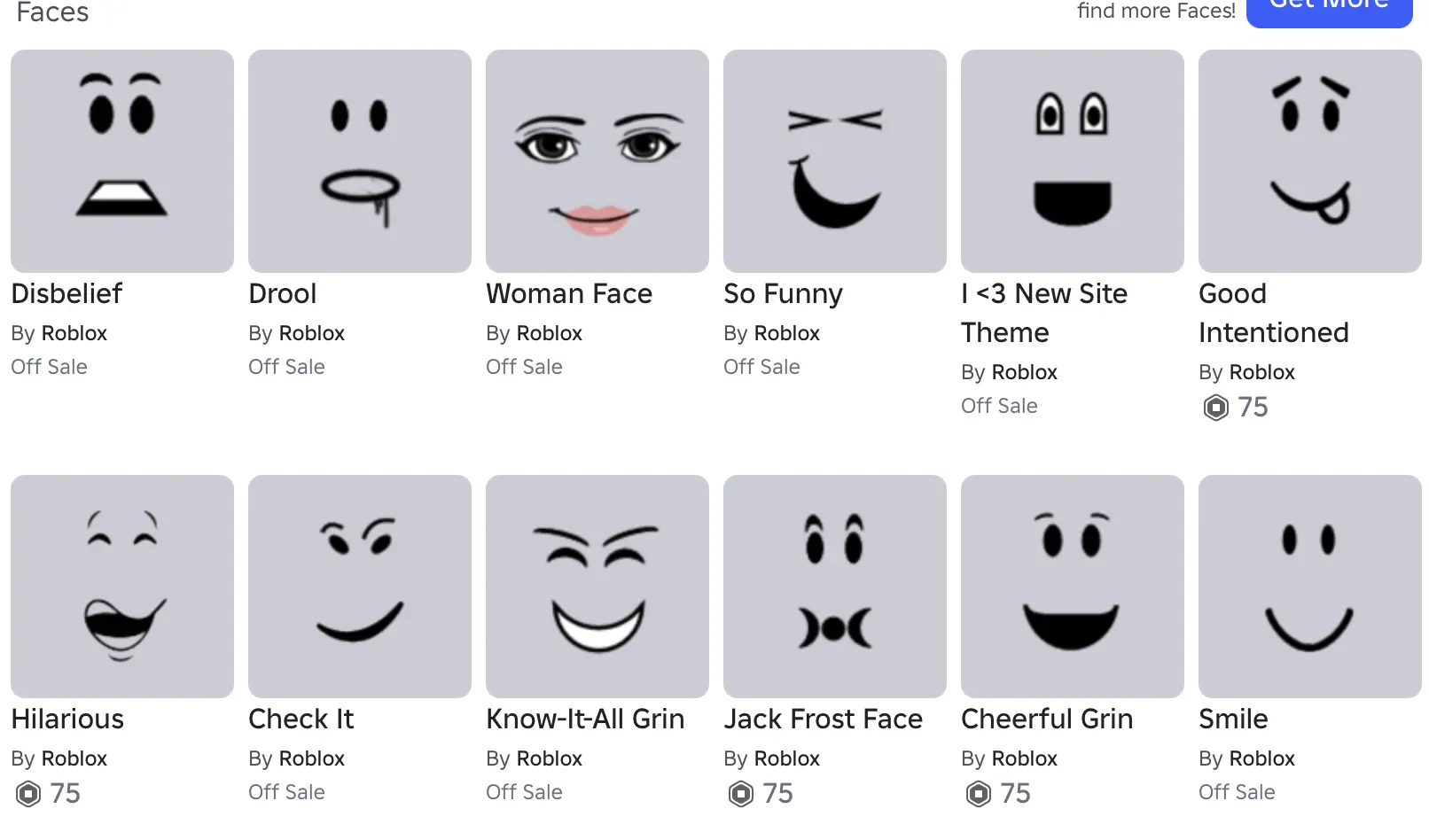Viewport: 1429px width, 840px height.
Task: View the Woman Face item
Action: [597, 161]
